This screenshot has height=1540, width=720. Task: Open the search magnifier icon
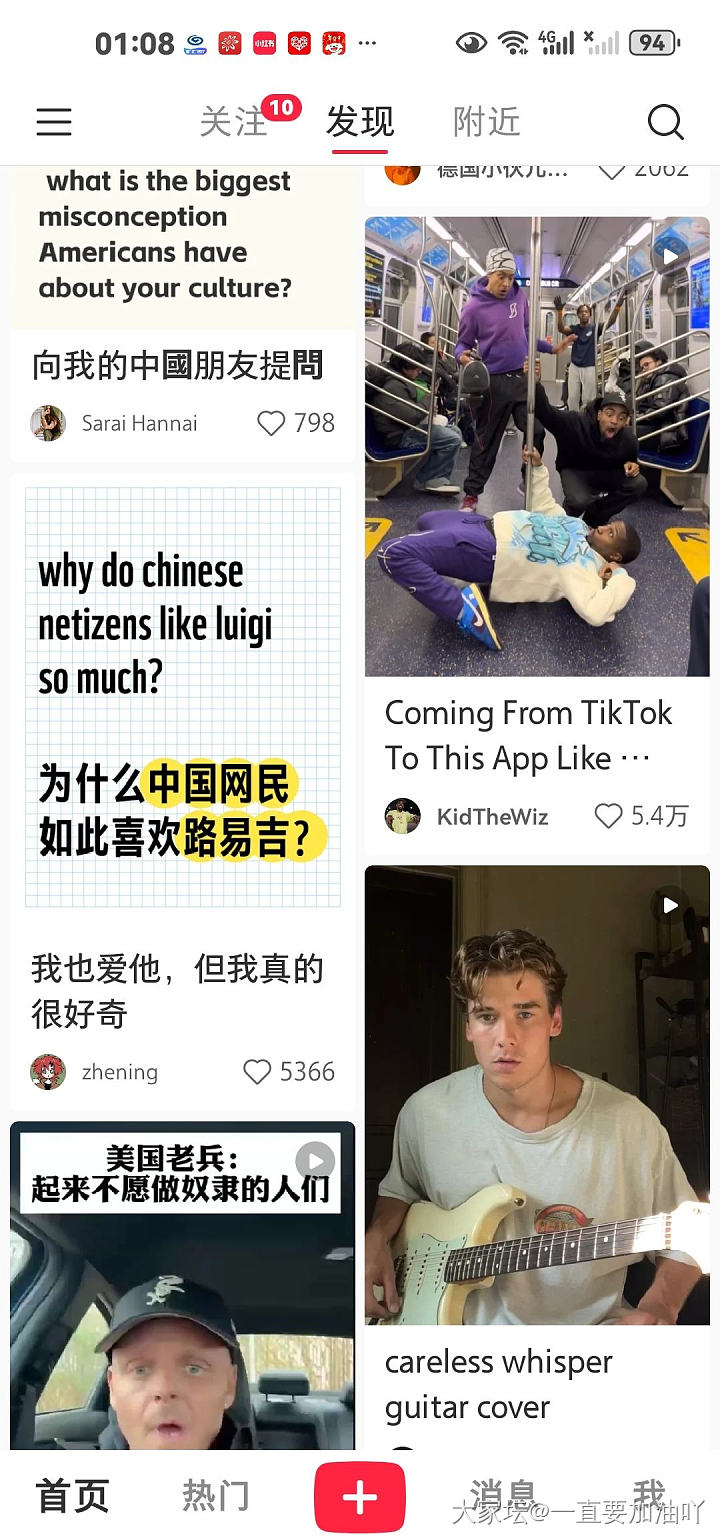665,122
